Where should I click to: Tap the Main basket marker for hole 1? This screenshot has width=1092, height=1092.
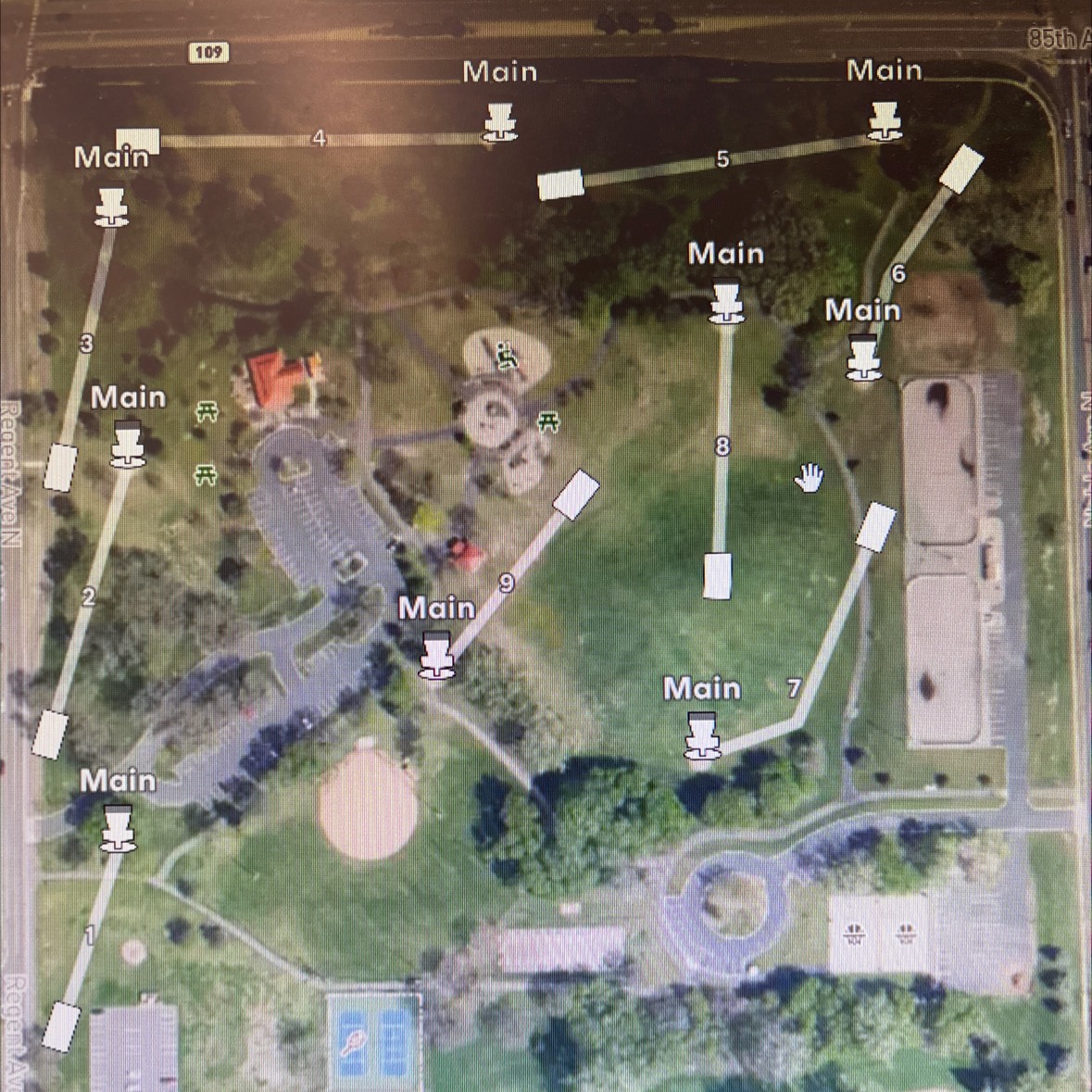point(118,829)
